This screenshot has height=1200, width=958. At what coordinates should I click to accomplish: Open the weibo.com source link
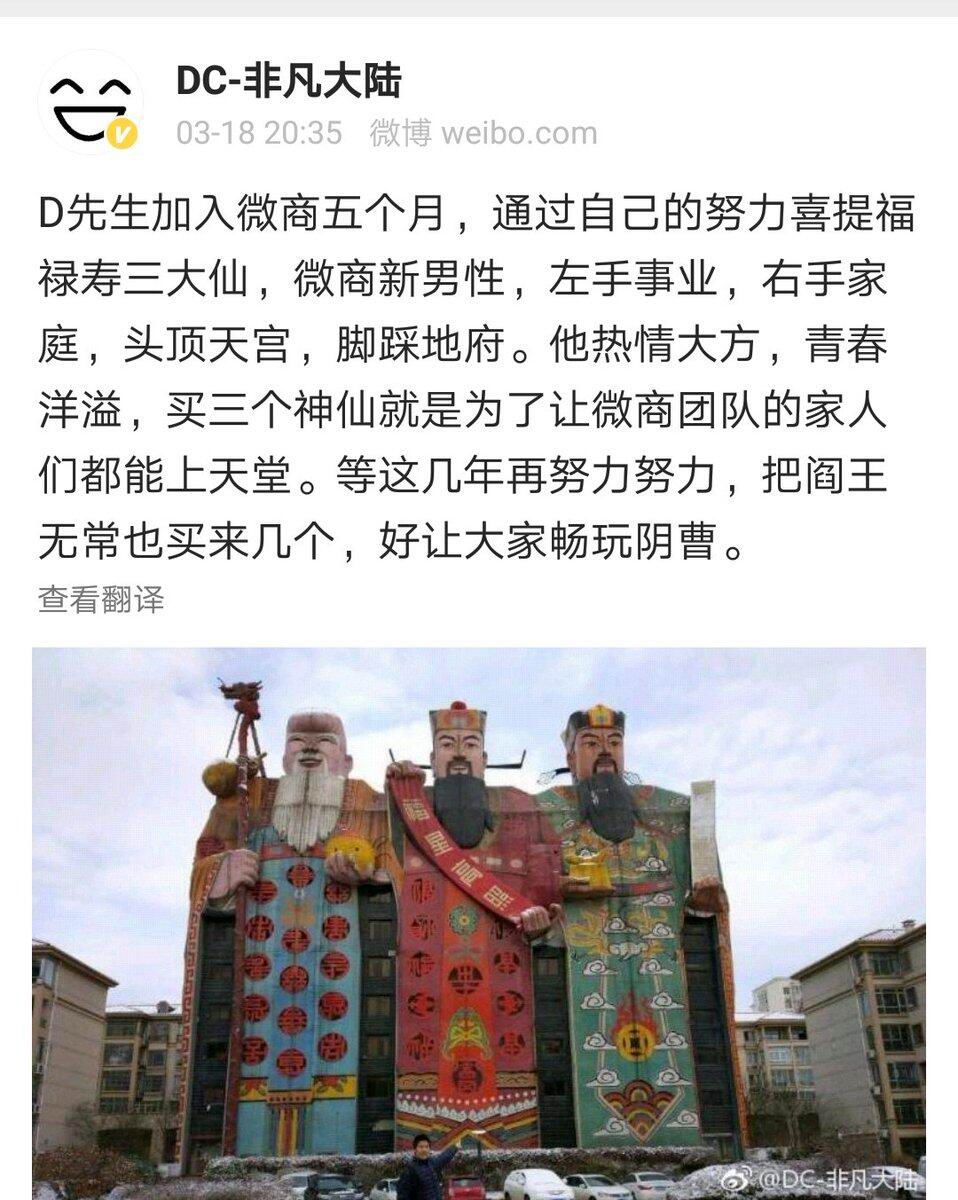pos(484,133)
